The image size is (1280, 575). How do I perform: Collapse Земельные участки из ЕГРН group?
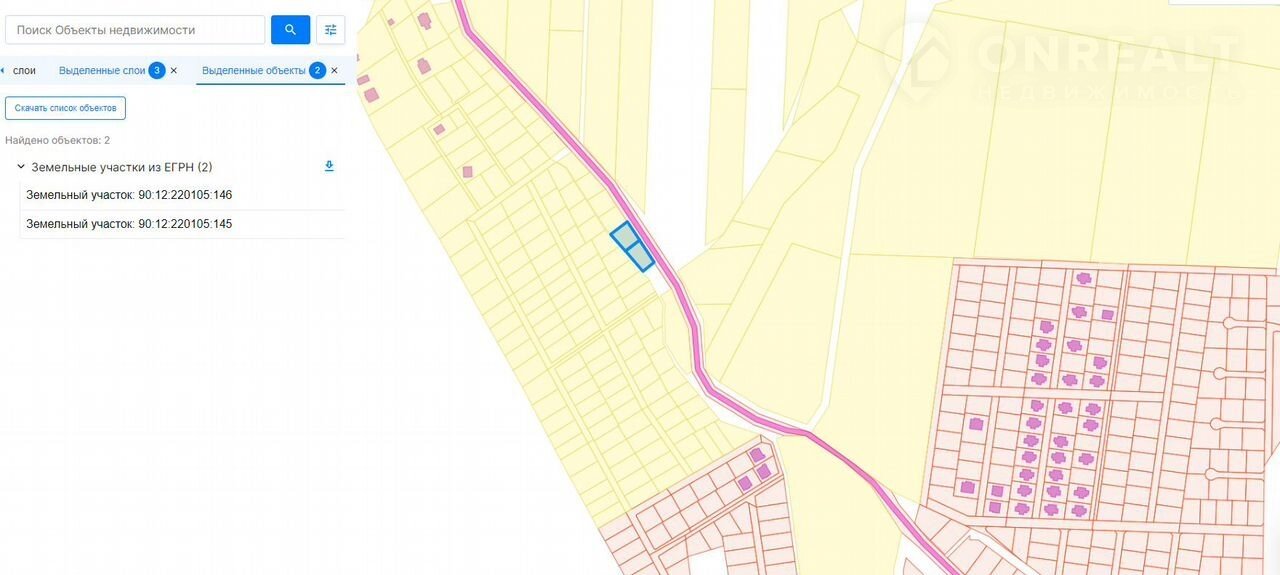pos(21,167)
